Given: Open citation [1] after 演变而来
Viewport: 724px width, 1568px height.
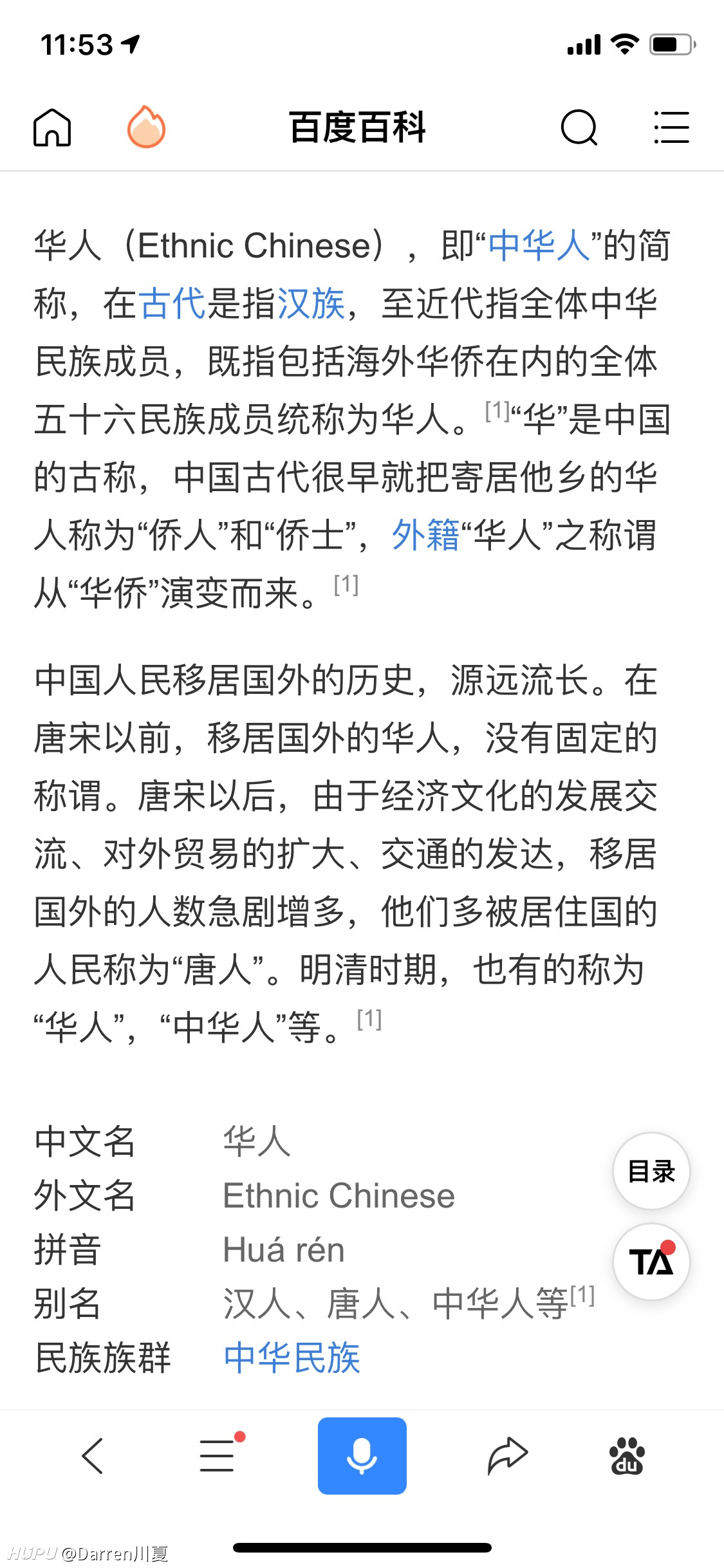Looking at the screenshot, I should (346, 584).
